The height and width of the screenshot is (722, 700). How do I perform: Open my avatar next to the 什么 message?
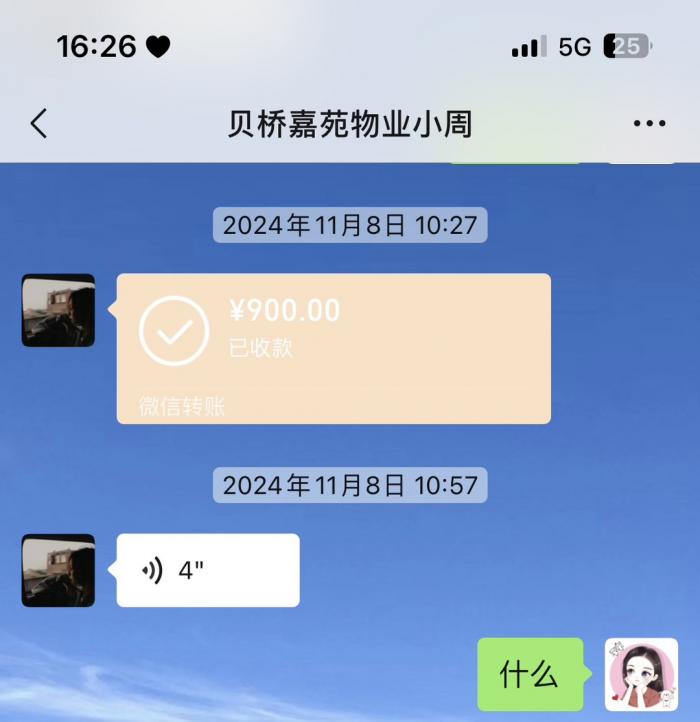[x=641, y=674]
